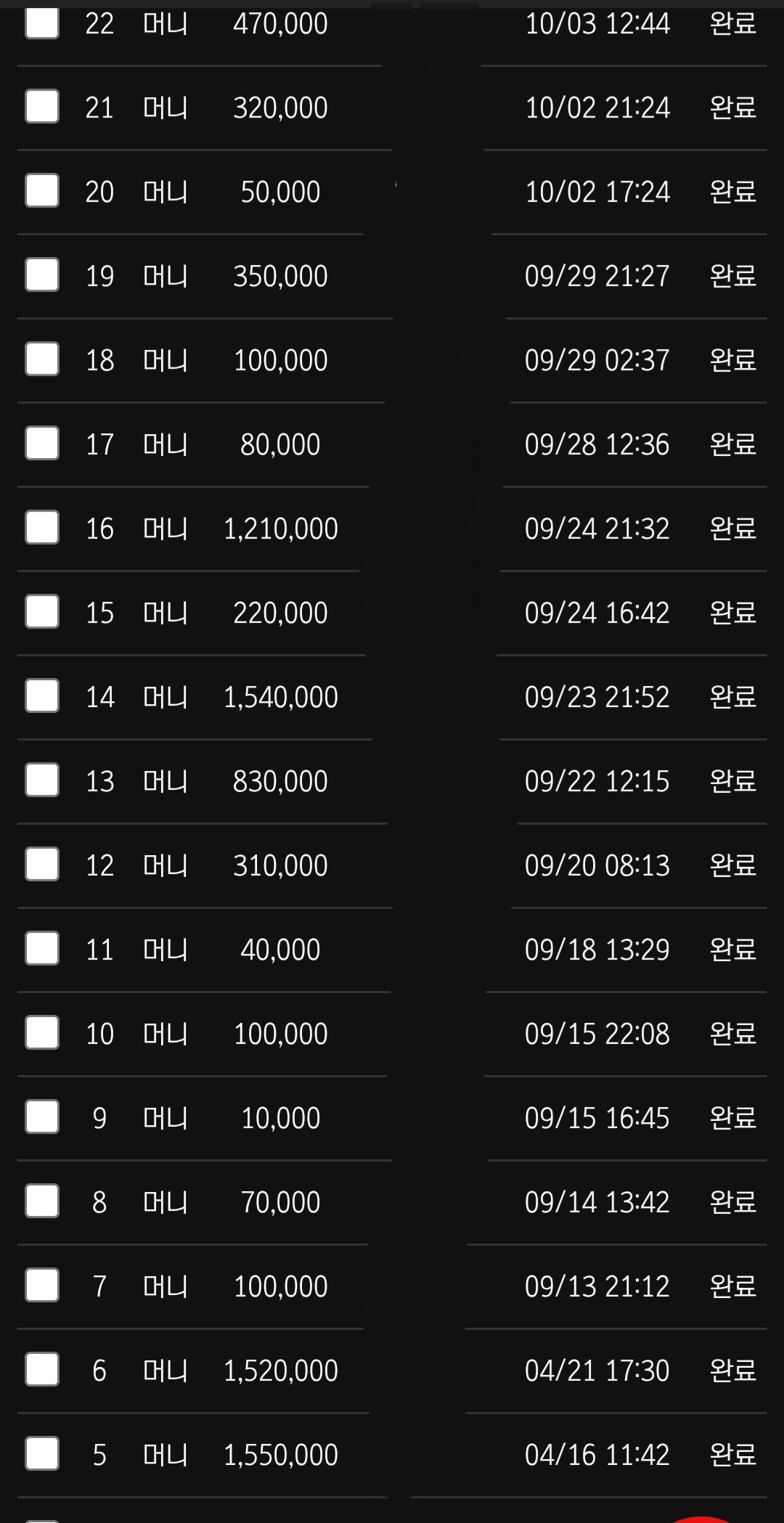784x1523 pixels.
Task: Select the 1,540,000 entry on row 14
Action: (x=42, y=696)
